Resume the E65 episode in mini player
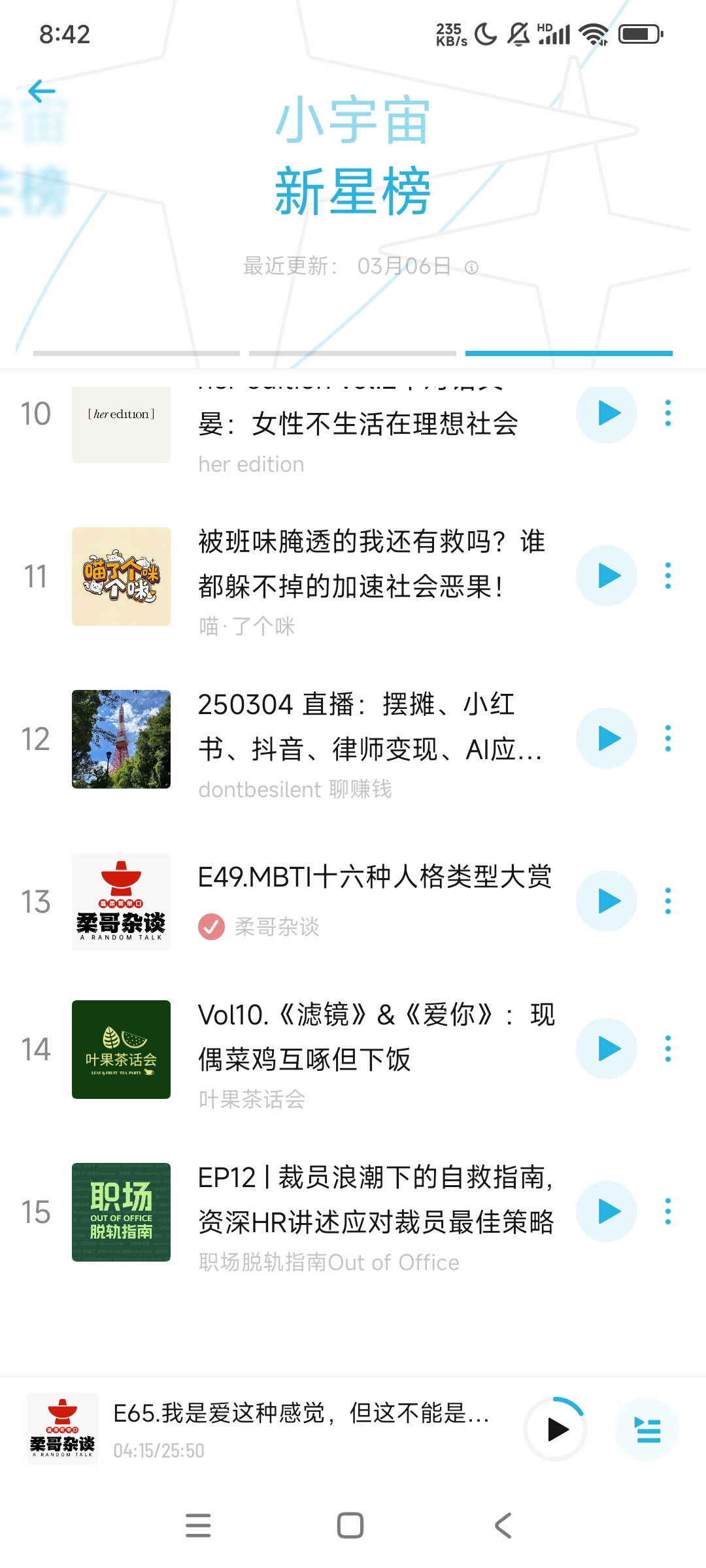Viewport: 706px width, 1568px height. (556, 1429)
